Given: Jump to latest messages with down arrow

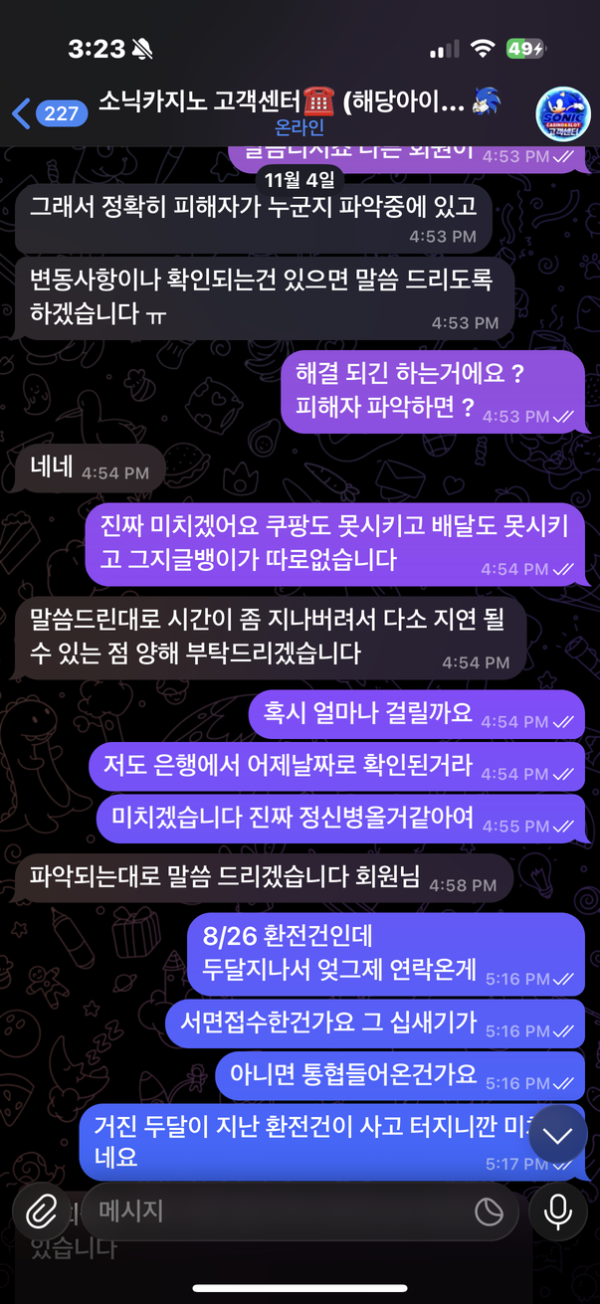Looking at the screenshot, I should tap(558, 1134).
